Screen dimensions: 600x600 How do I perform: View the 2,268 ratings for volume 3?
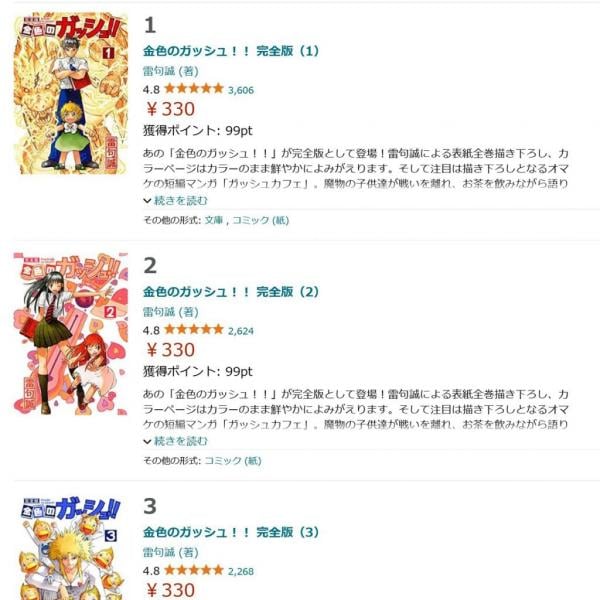click(242, 571)
